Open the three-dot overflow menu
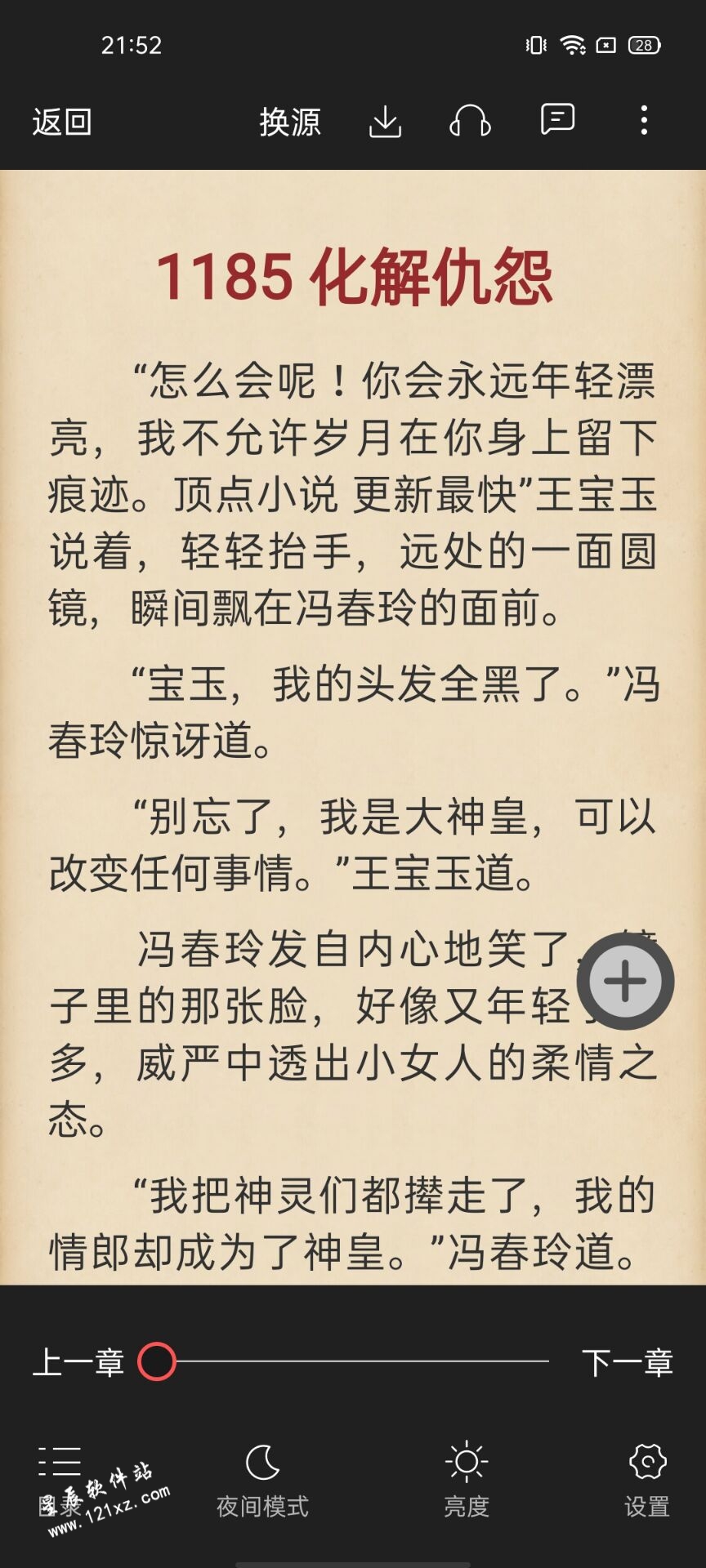This screenshot has height=1568, width=706. pos(644,121)
